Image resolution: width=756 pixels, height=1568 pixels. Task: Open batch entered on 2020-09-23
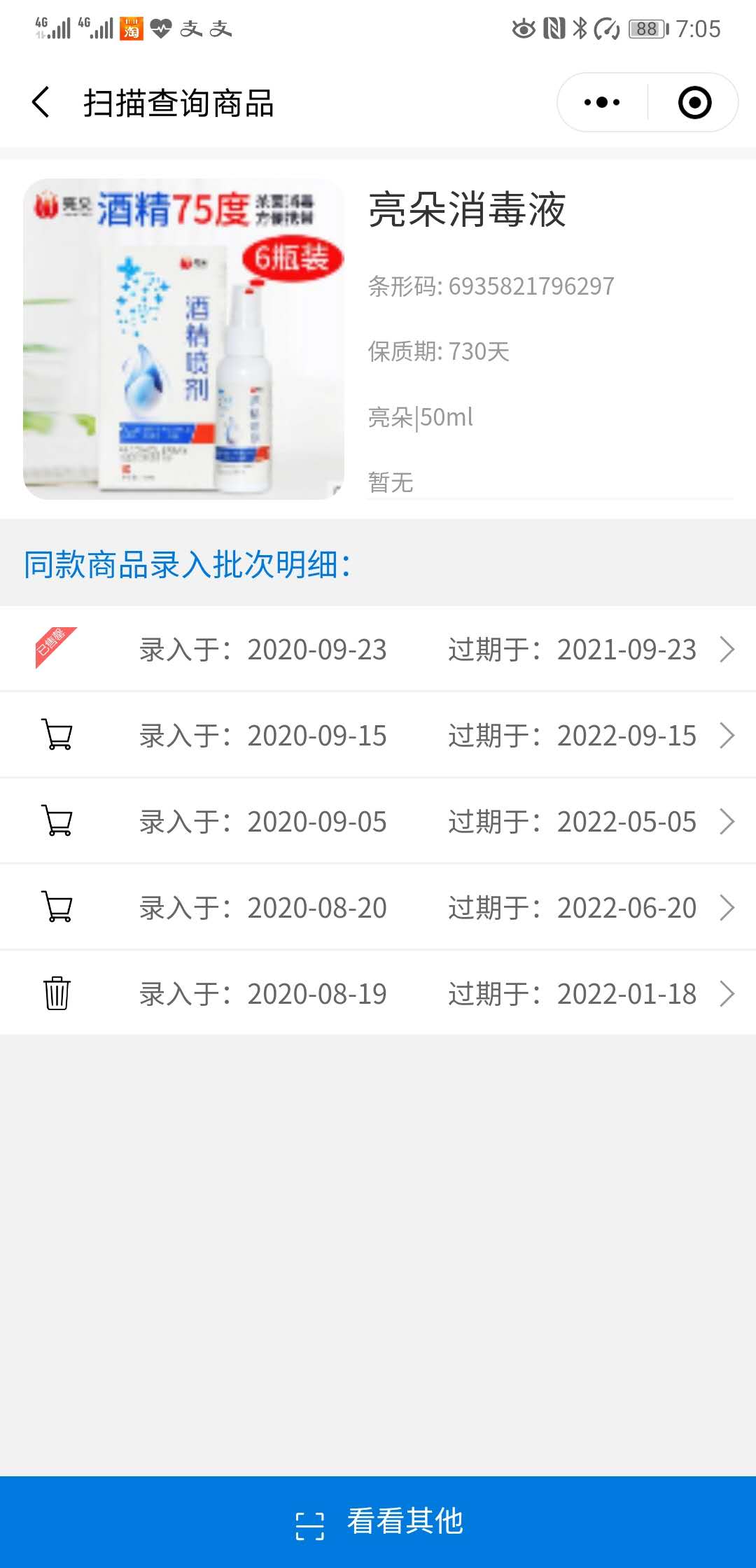[x=378, y=650]
